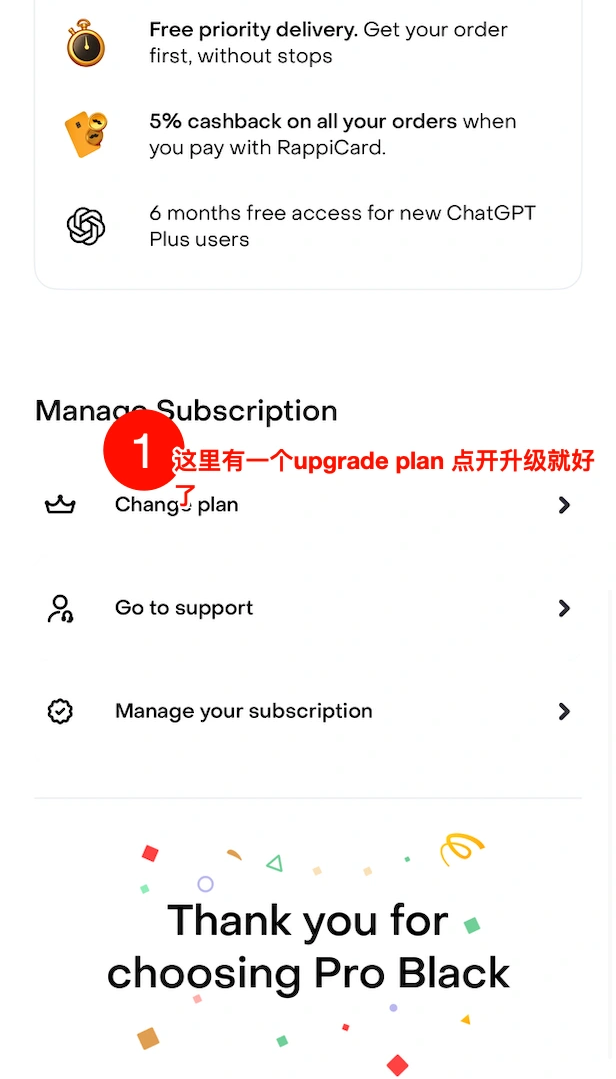Image resolution: width=616 pixels, height=1079 pixels.
Task: Open Manage your subscription row
Action: point(300,712)
